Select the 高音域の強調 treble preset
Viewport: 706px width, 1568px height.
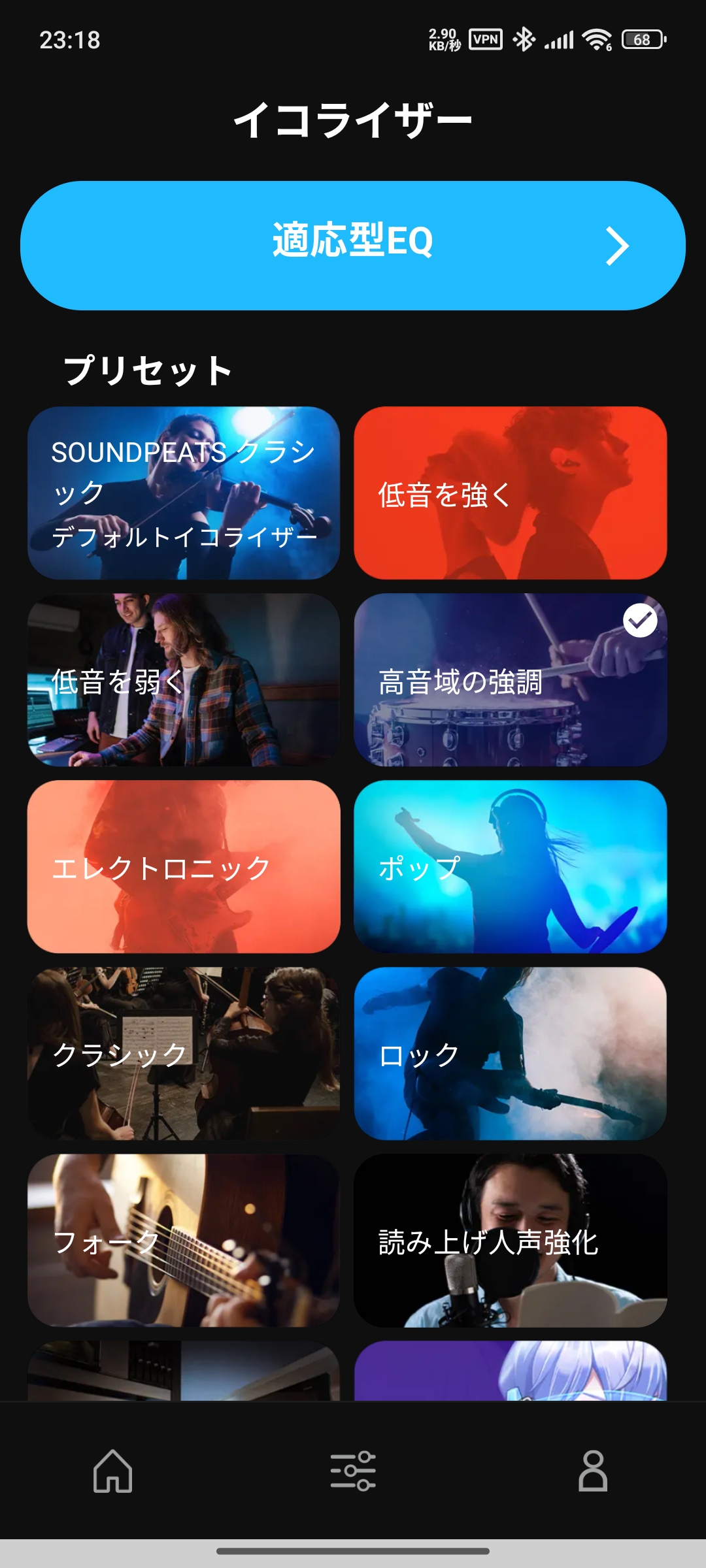510,680
